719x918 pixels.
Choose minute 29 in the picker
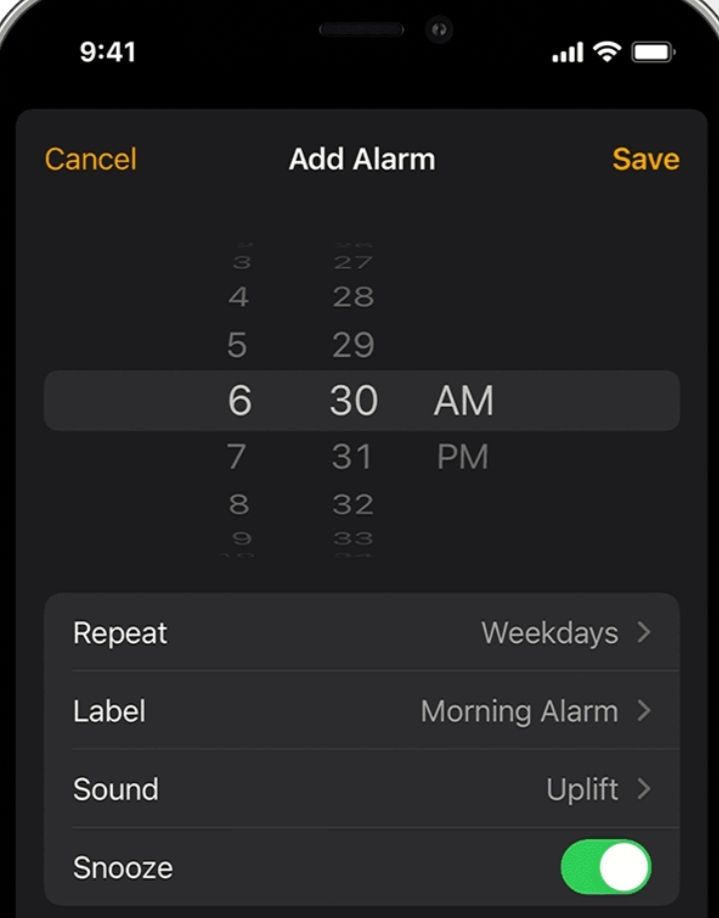pos(353,345)
